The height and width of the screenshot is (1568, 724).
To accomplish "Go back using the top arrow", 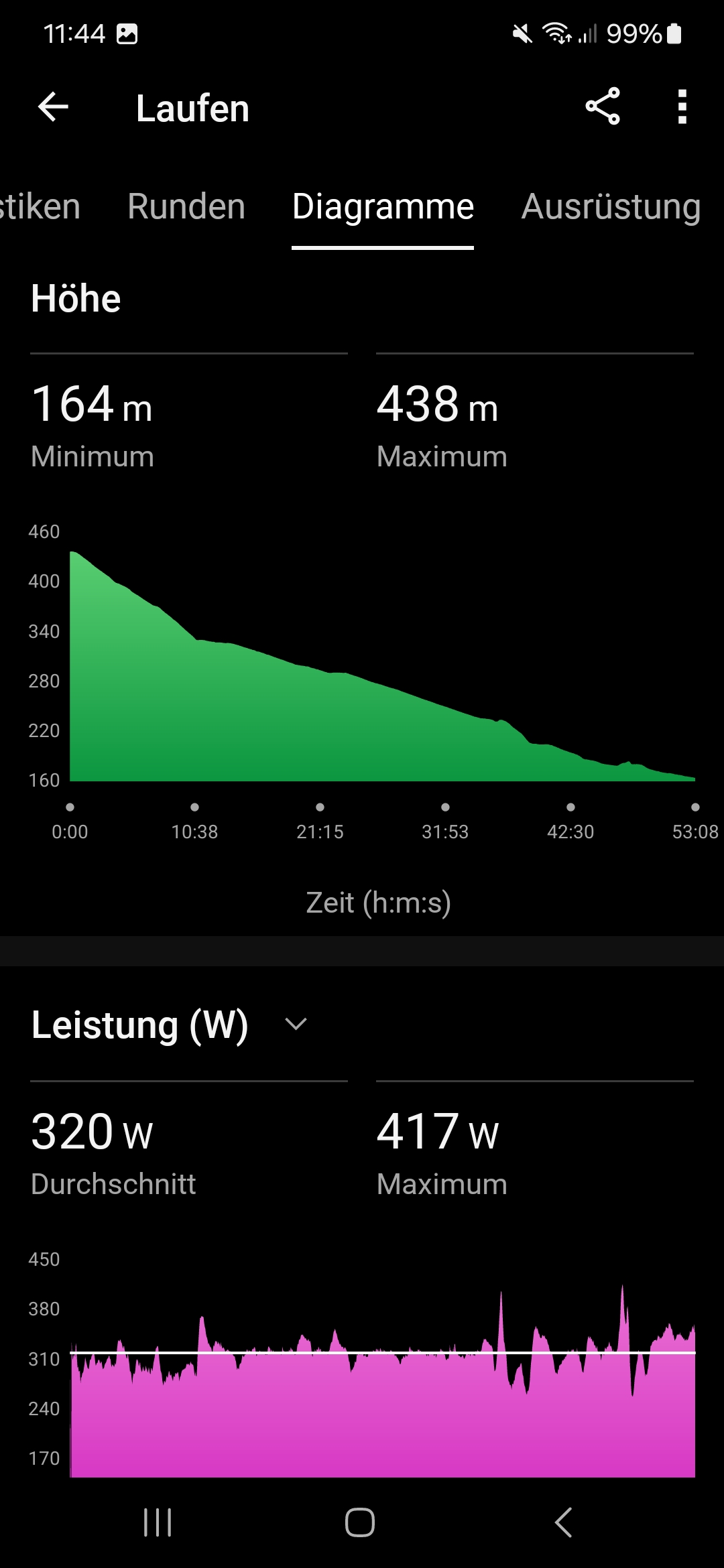I will [54, 107].
